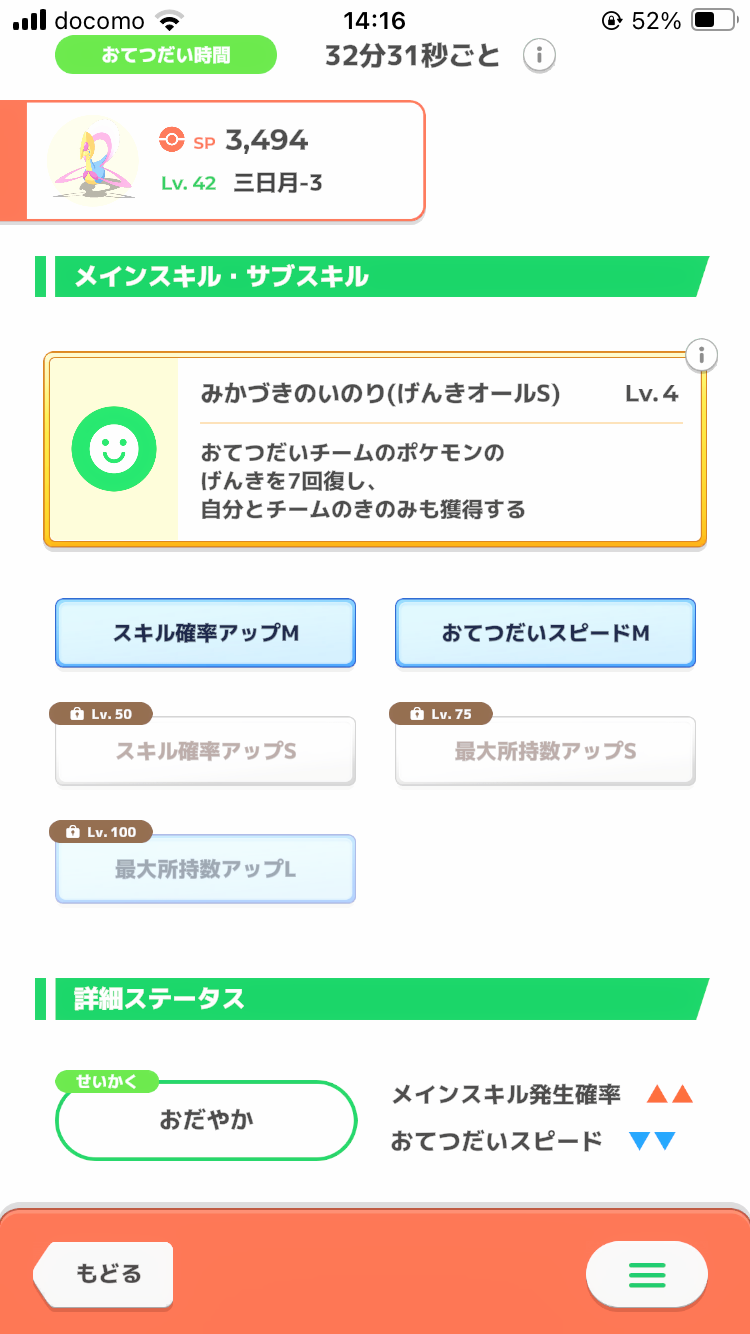Select the おてつだいスピードM sub skill
This screenshot has height=1334, width=750.
545,633
